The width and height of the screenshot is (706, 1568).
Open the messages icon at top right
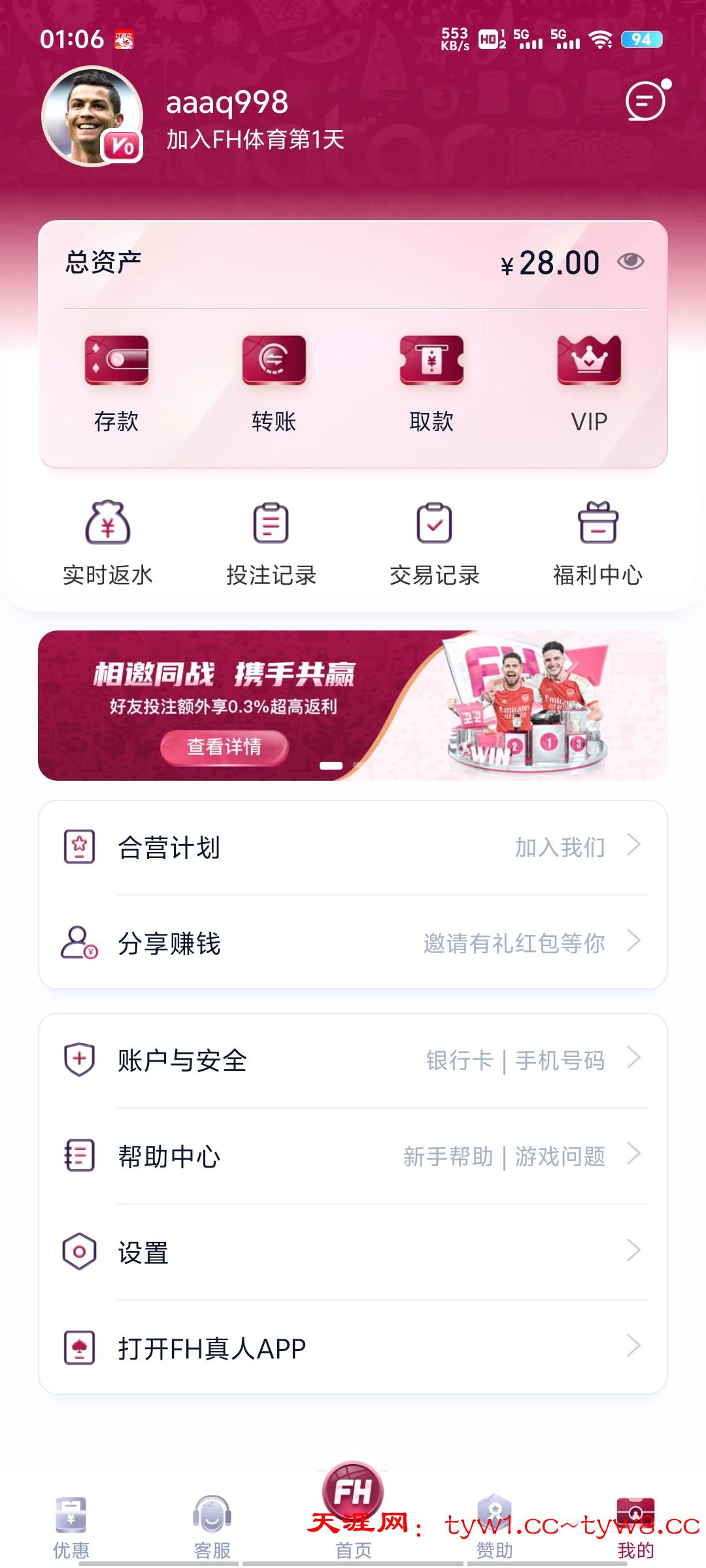click(646, 101)
